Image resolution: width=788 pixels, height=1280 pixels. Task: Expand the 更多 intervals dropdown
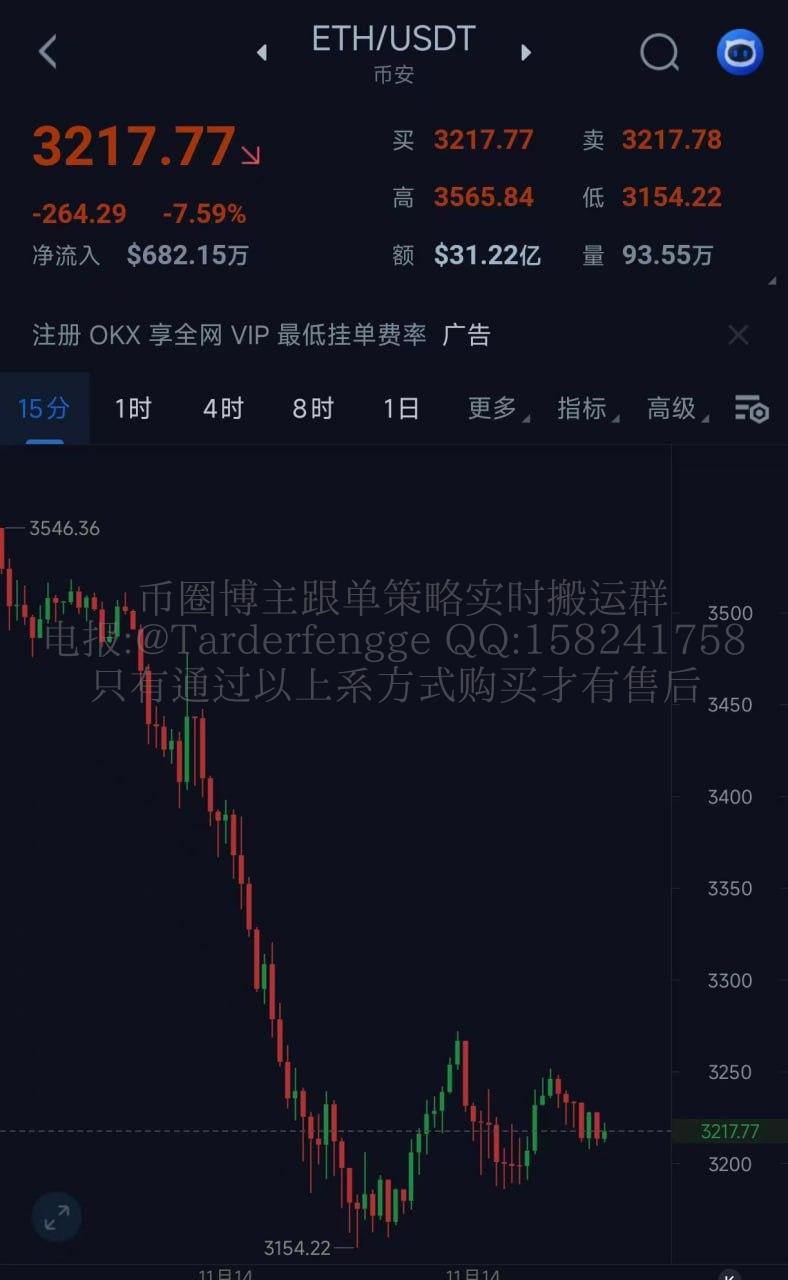(x=495, y=408)
